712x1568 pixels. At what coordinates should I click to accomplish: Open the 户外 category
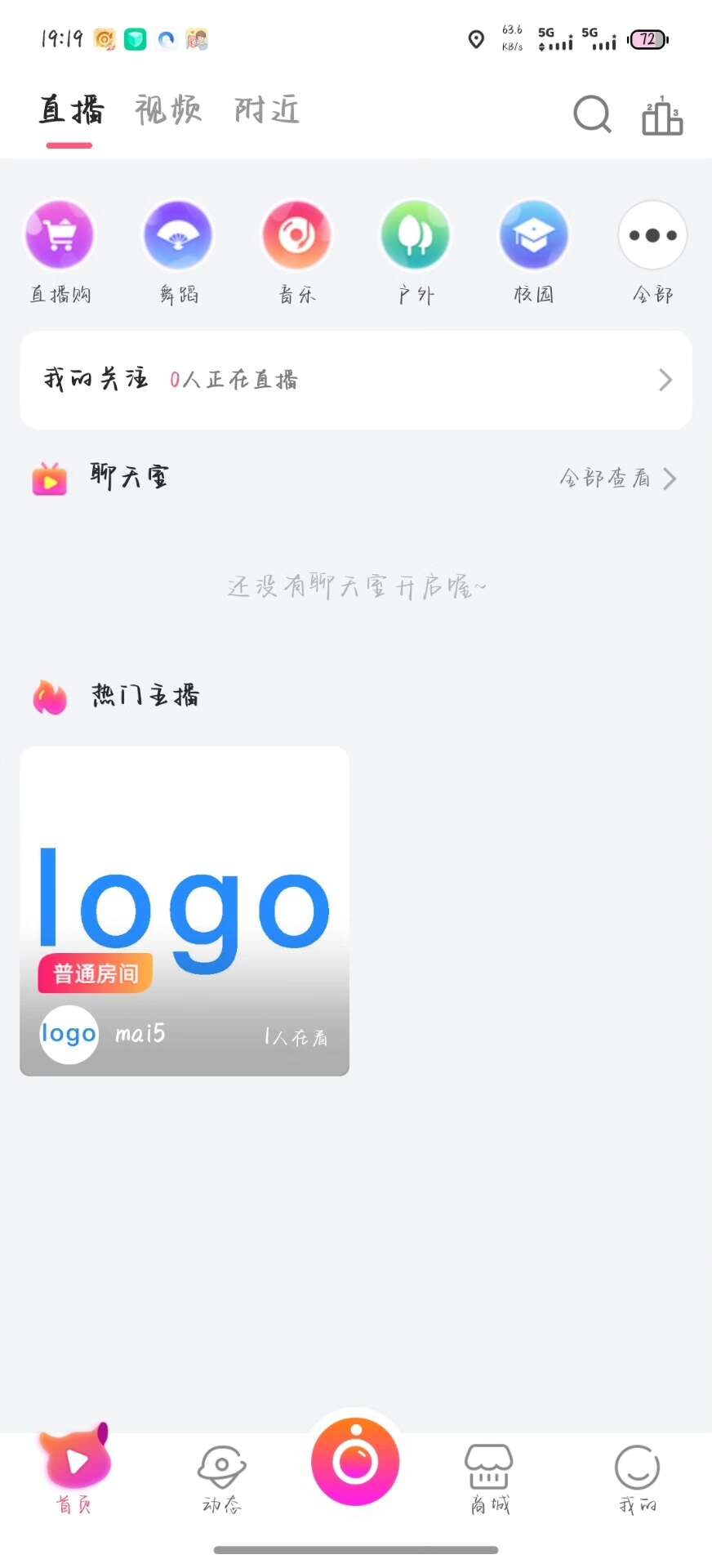pyautogui.click(x=416, y=236)
